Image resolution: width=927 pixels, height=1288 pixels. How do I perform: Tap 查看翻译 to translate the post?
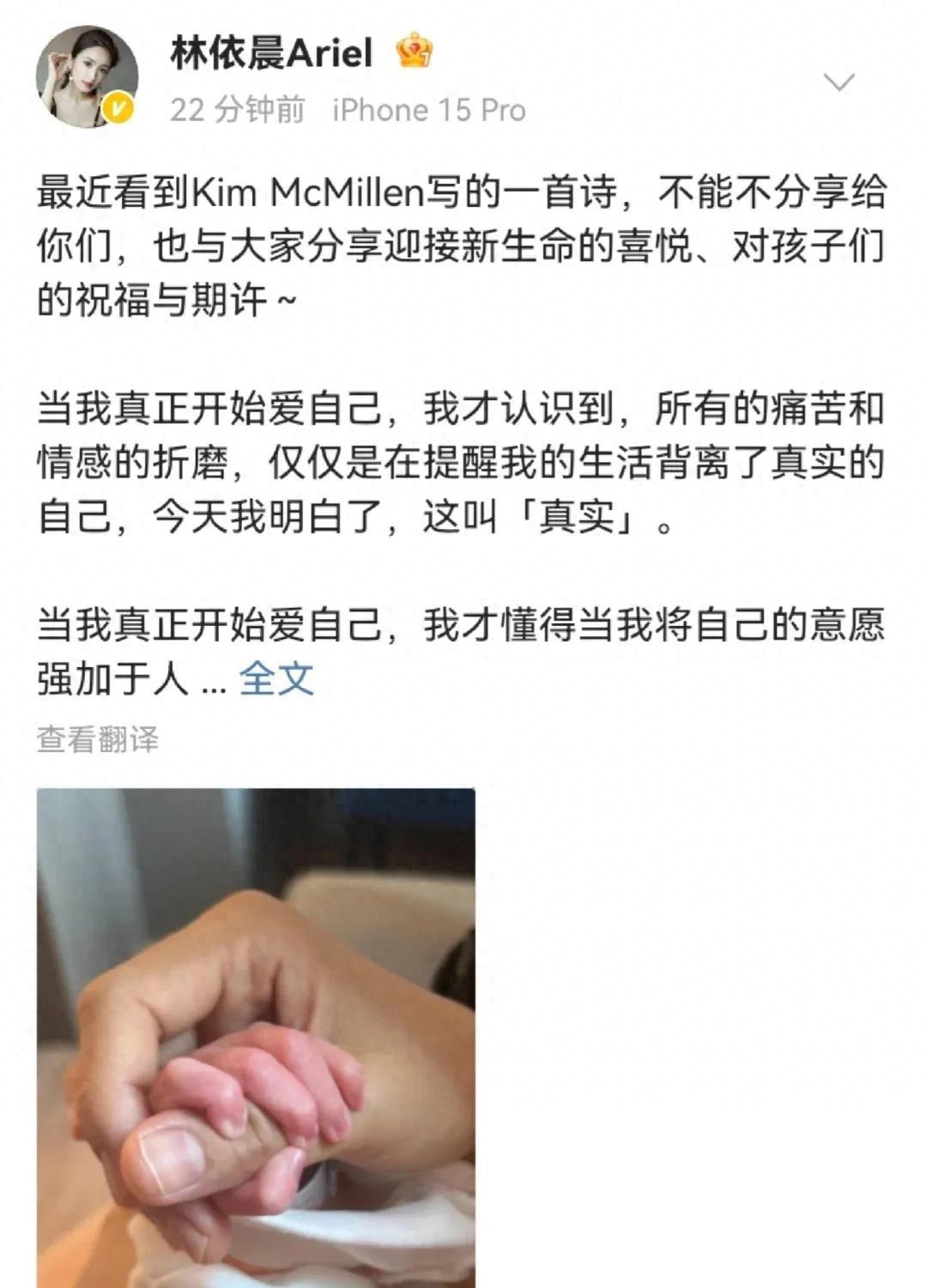click(98, 739)
